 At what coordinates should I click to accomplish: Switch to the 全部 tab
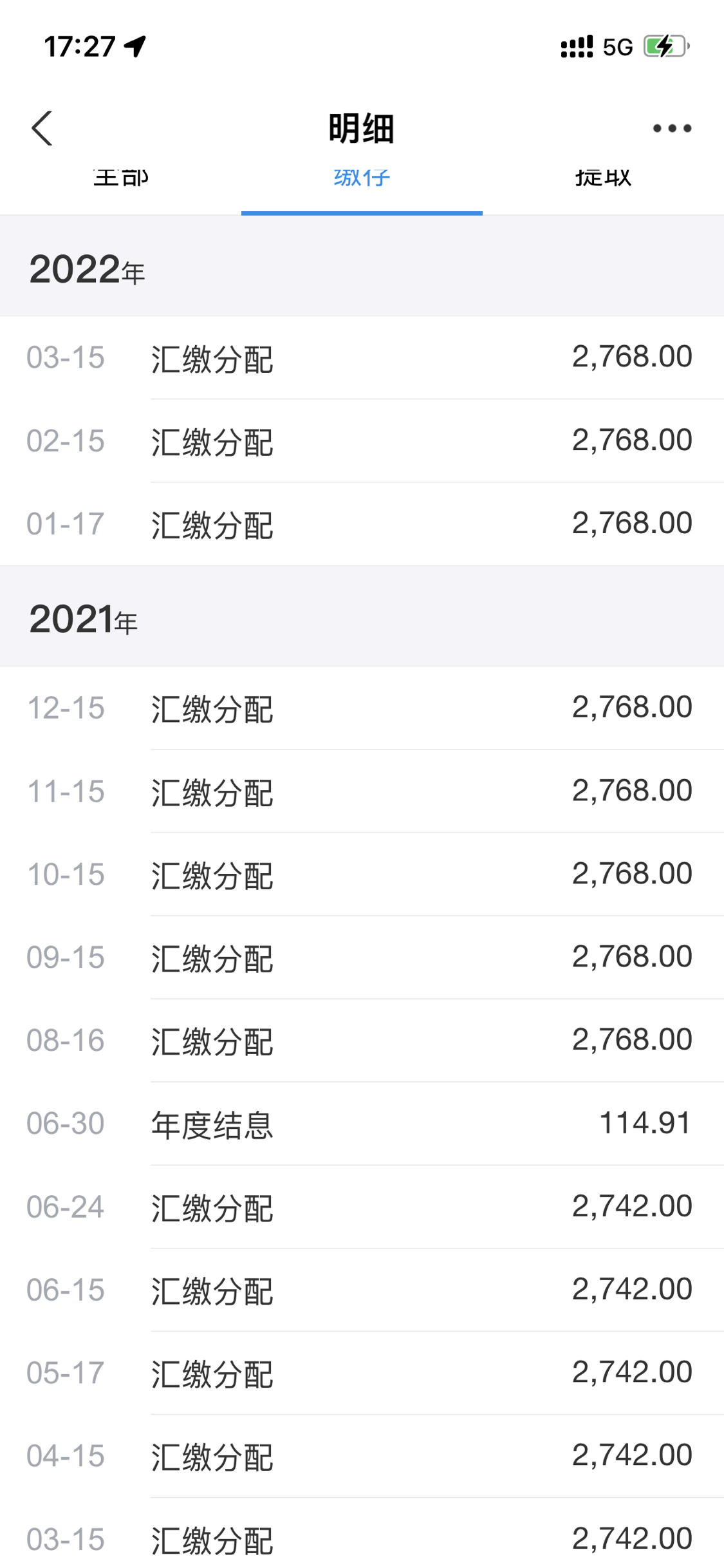120,178
